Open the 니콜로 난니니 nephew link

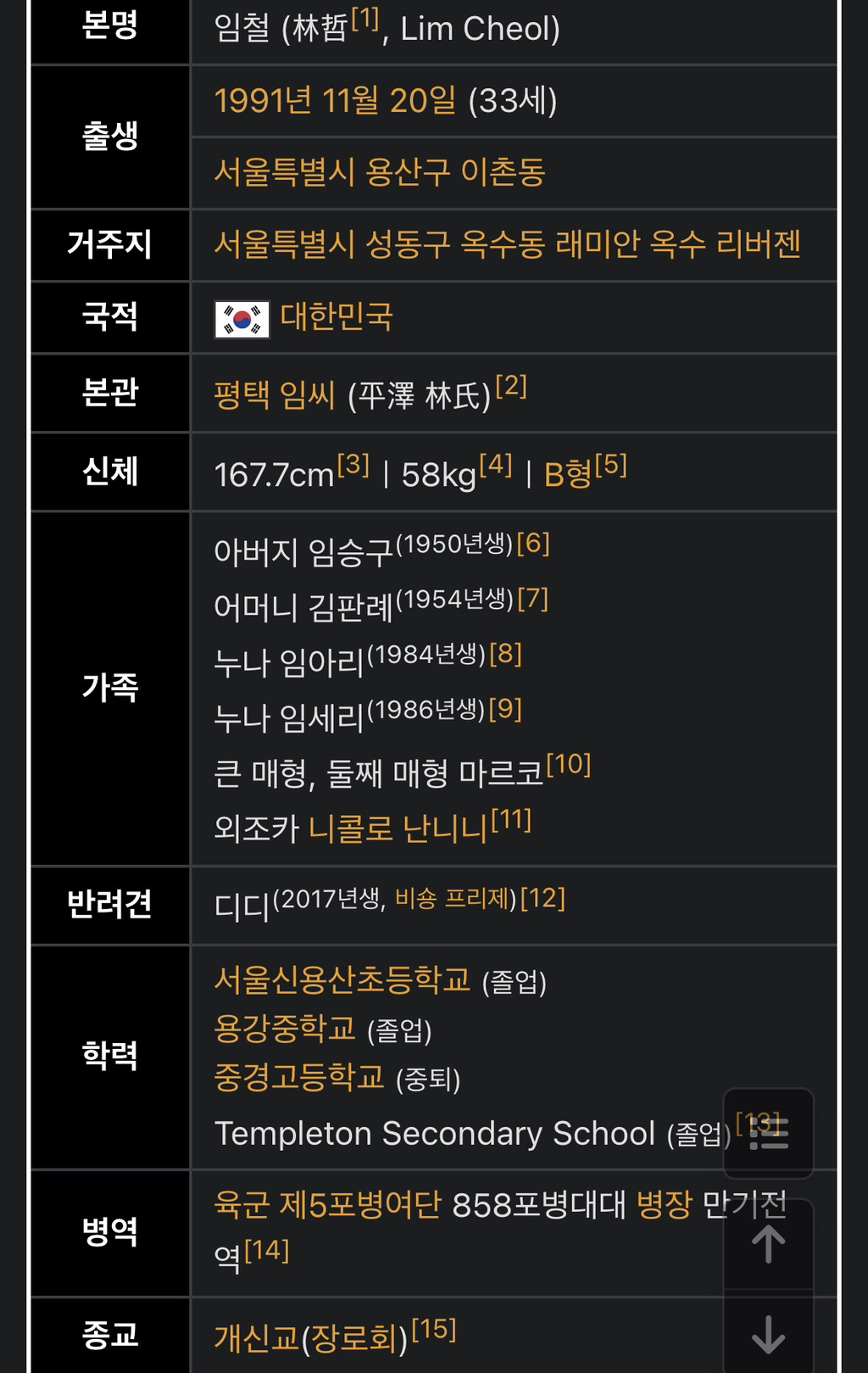(x=398, y=828)
